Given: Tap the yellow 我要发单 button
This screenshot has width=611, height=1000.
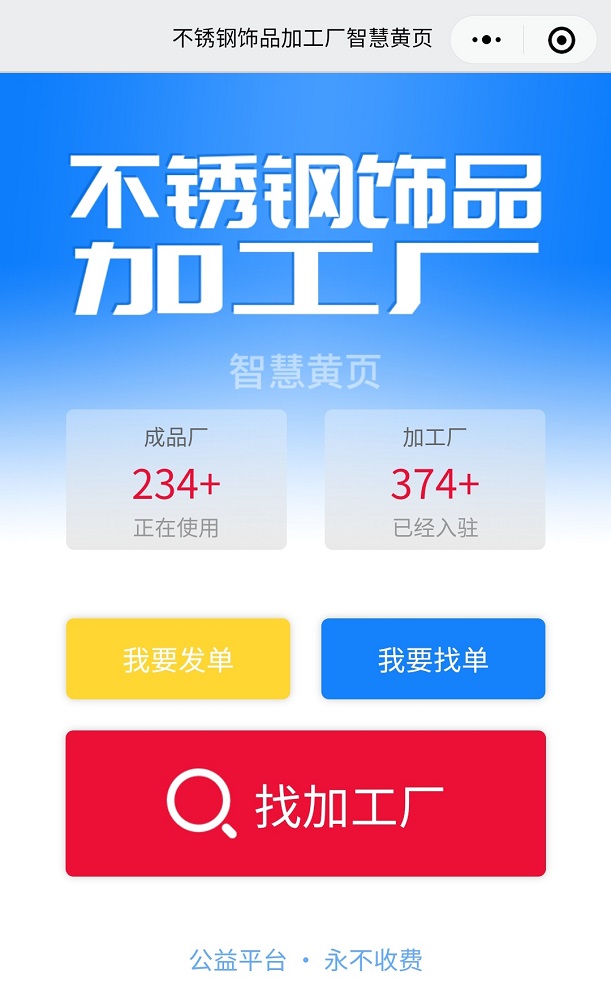Looking at the screenshot, I should [x=178, y=659].
